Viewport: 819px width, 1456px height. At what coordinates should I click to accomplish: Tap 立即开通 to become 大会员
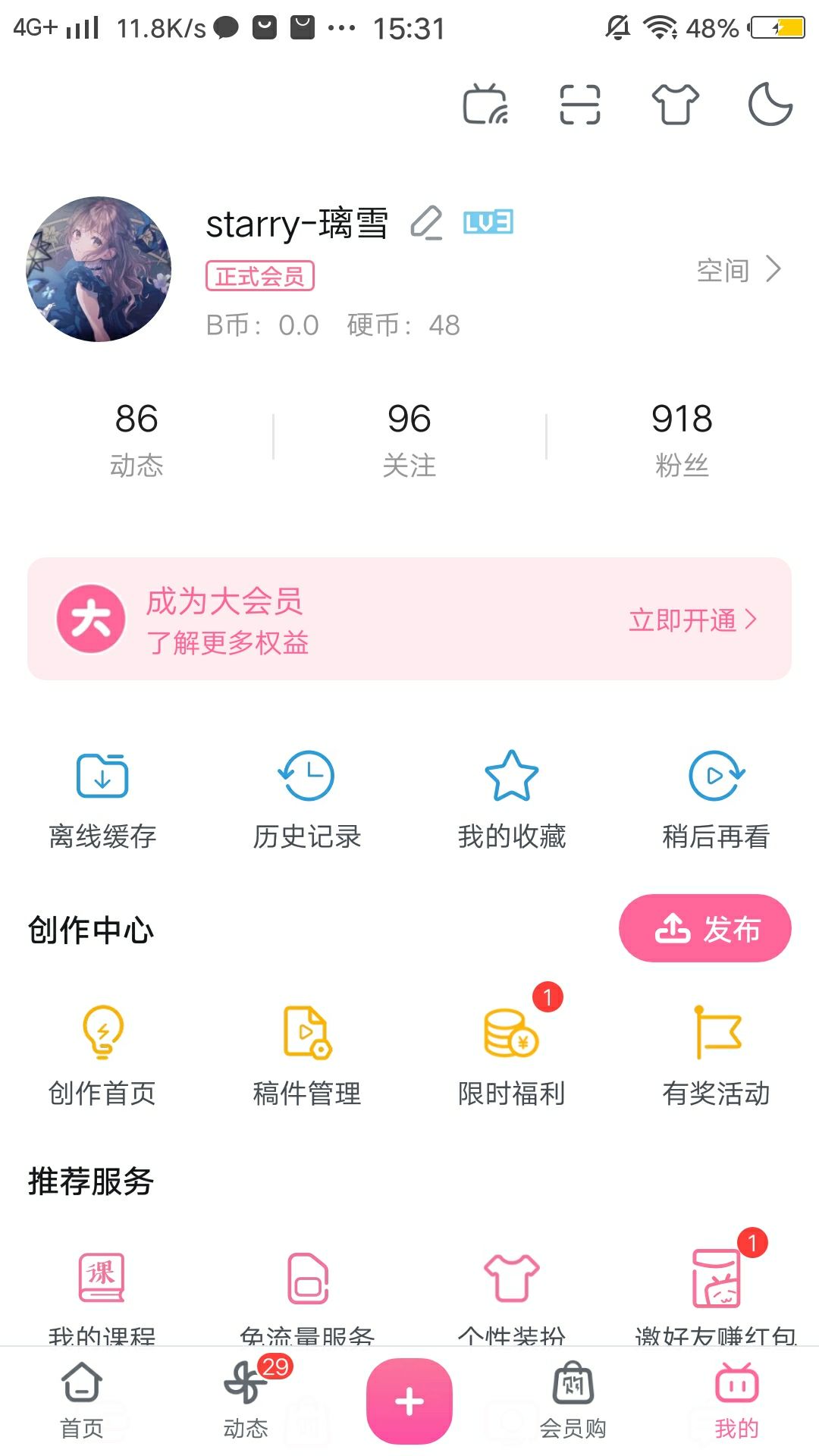[x=692, y=620]
